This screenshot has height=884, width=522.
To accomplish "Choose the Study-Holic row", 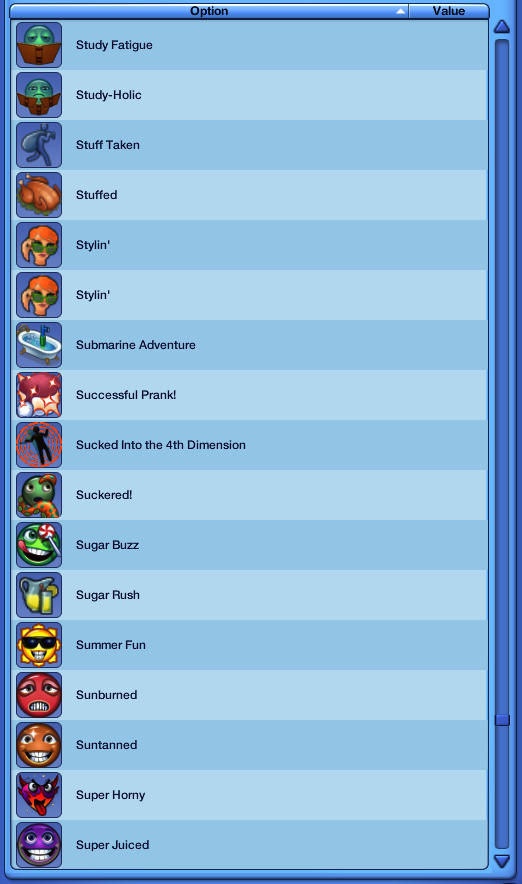I will click(x=249, y=95).
